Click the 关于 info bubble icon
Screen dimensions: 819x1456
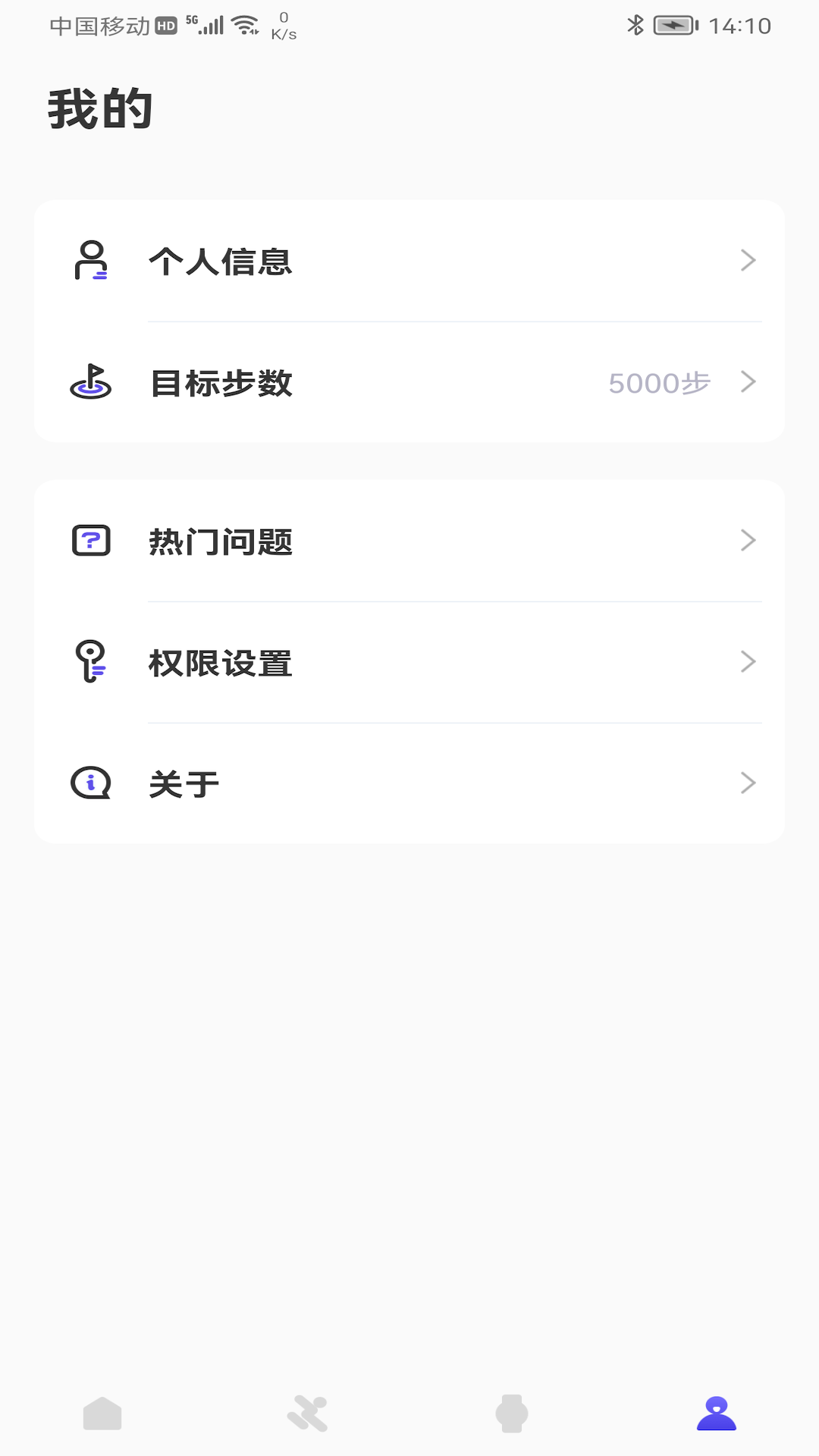pos(90,783)
